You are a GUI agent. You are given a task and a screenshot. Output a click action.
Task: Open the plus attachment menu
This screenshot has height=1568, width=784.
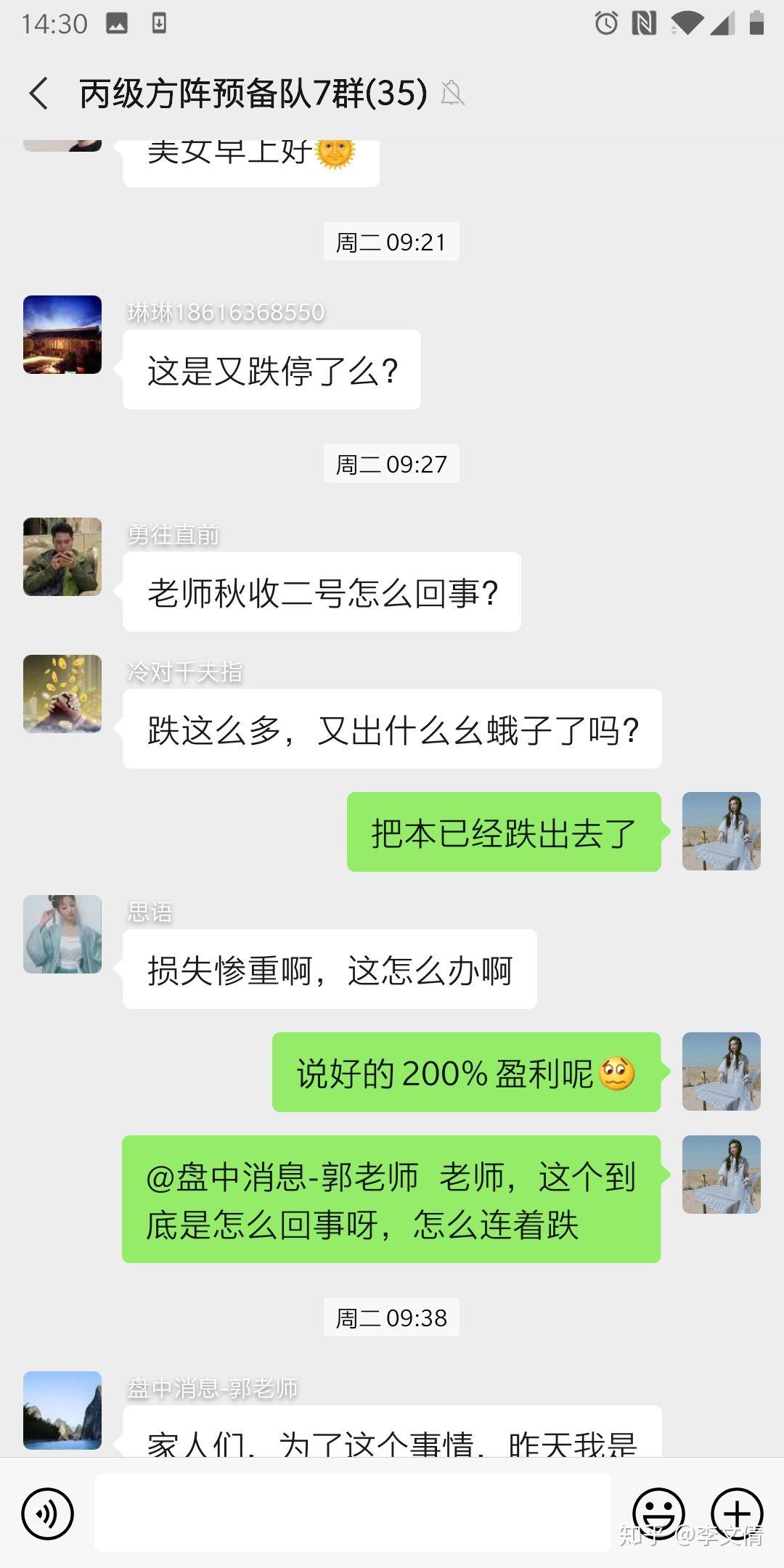[x=737, y=1514]
